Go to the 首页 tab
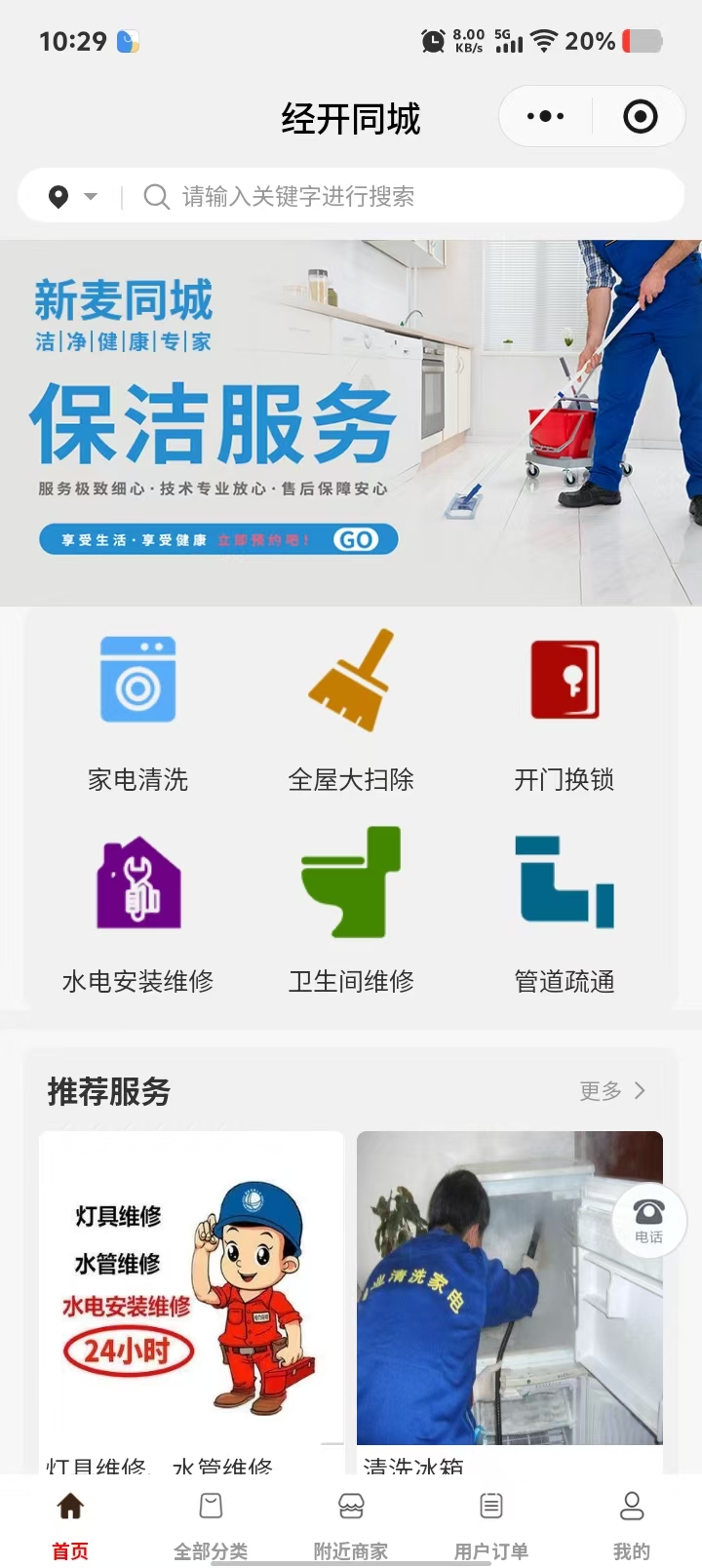702x1568 pixels. (70, 1523)
